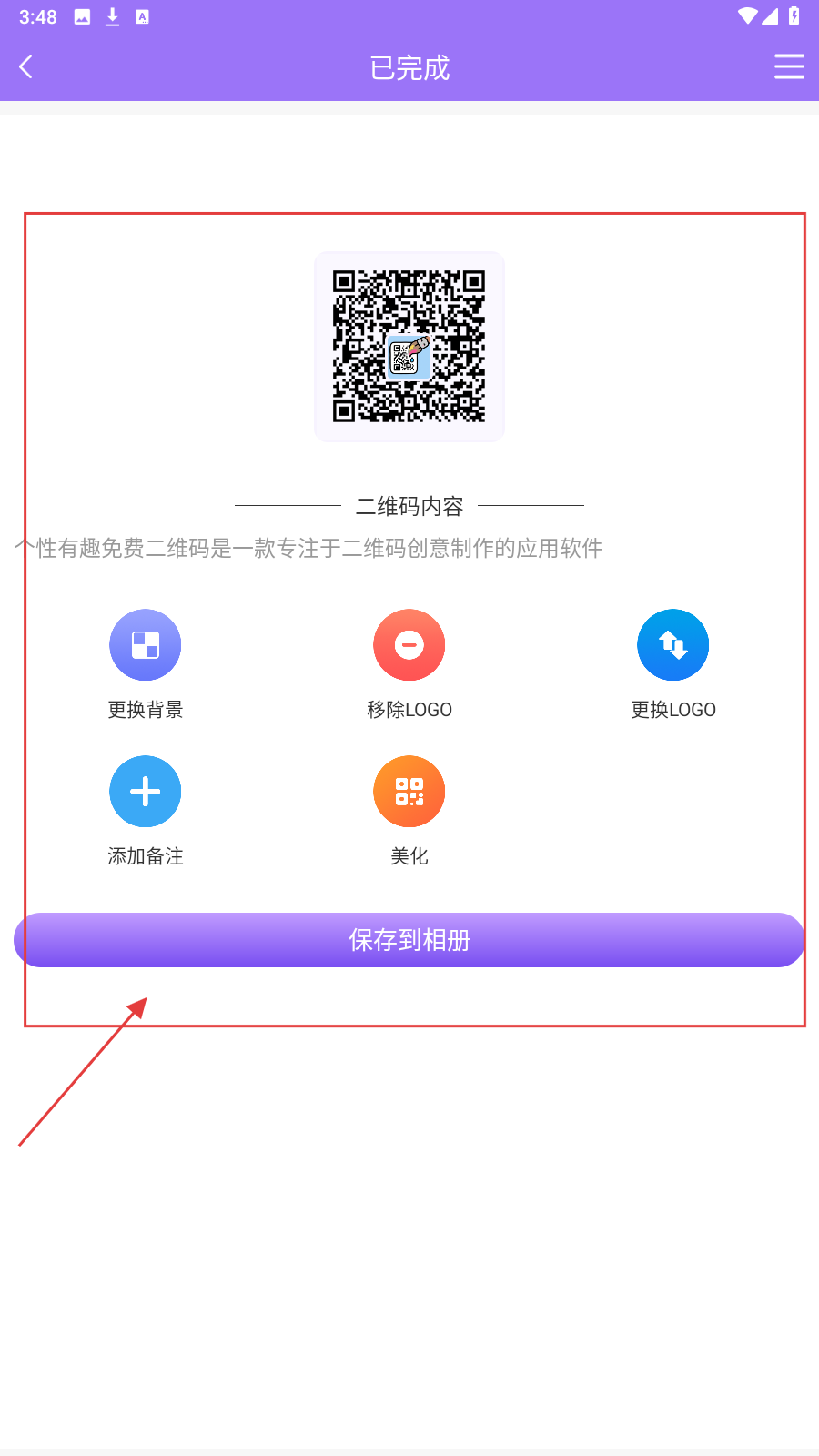The width and height of the screenshot is (819, 1456).
Task: Go back from the 已完成 screen
Action: pos(26,66)
